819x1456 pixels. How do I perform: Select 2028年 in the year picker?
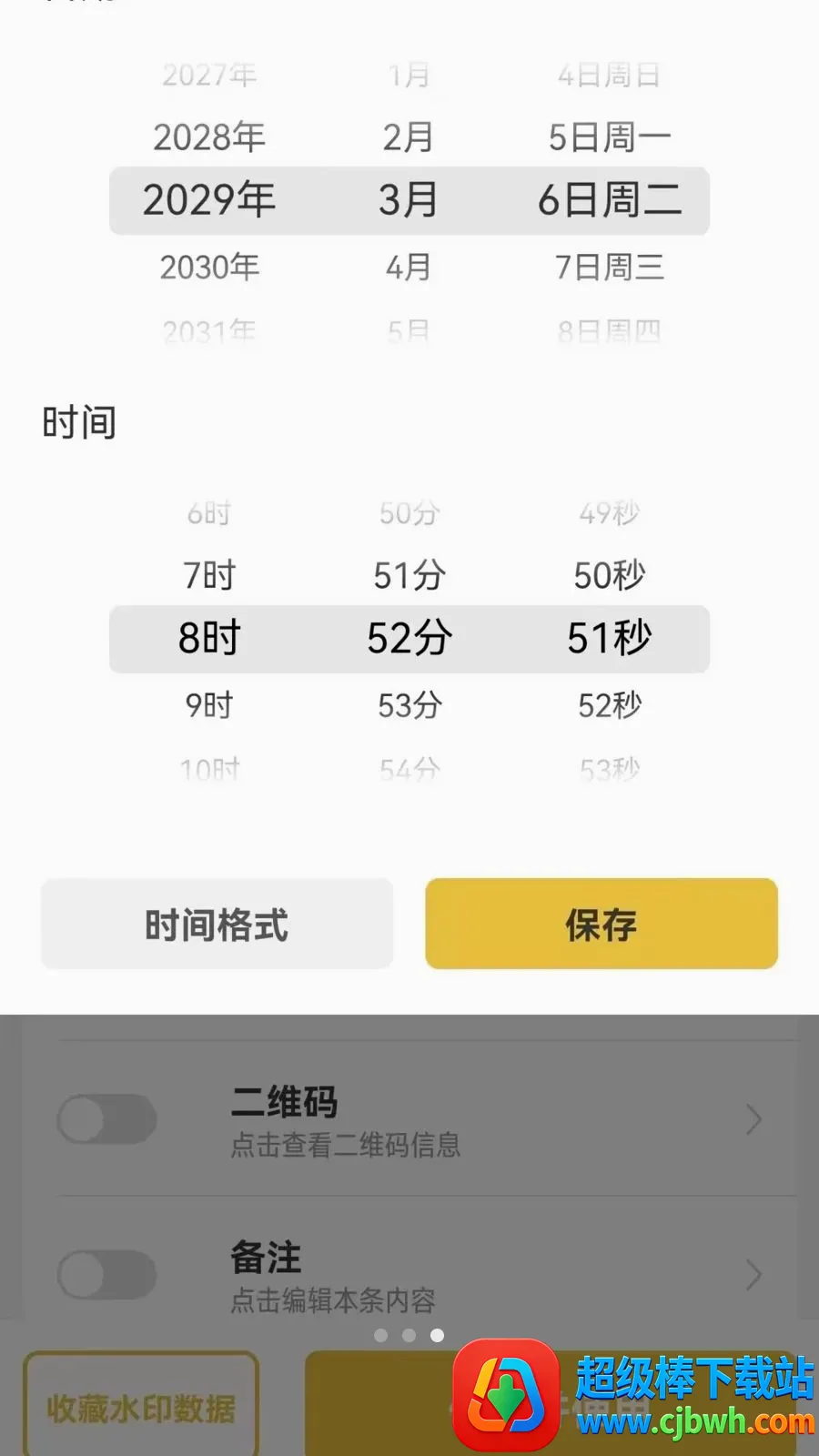tap(209, 137)
